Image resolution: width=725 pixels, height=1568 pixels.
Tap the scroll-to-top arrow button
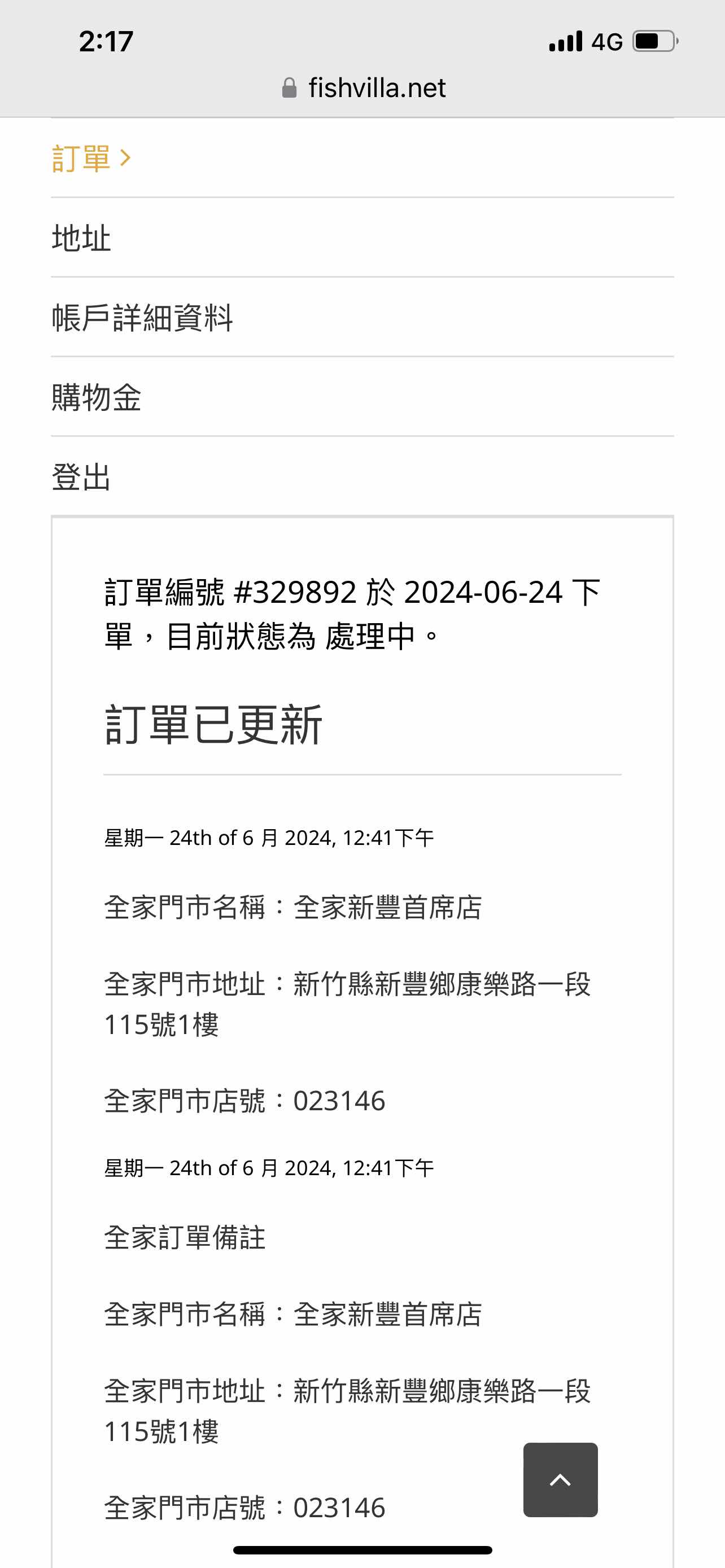(560, 1479)
